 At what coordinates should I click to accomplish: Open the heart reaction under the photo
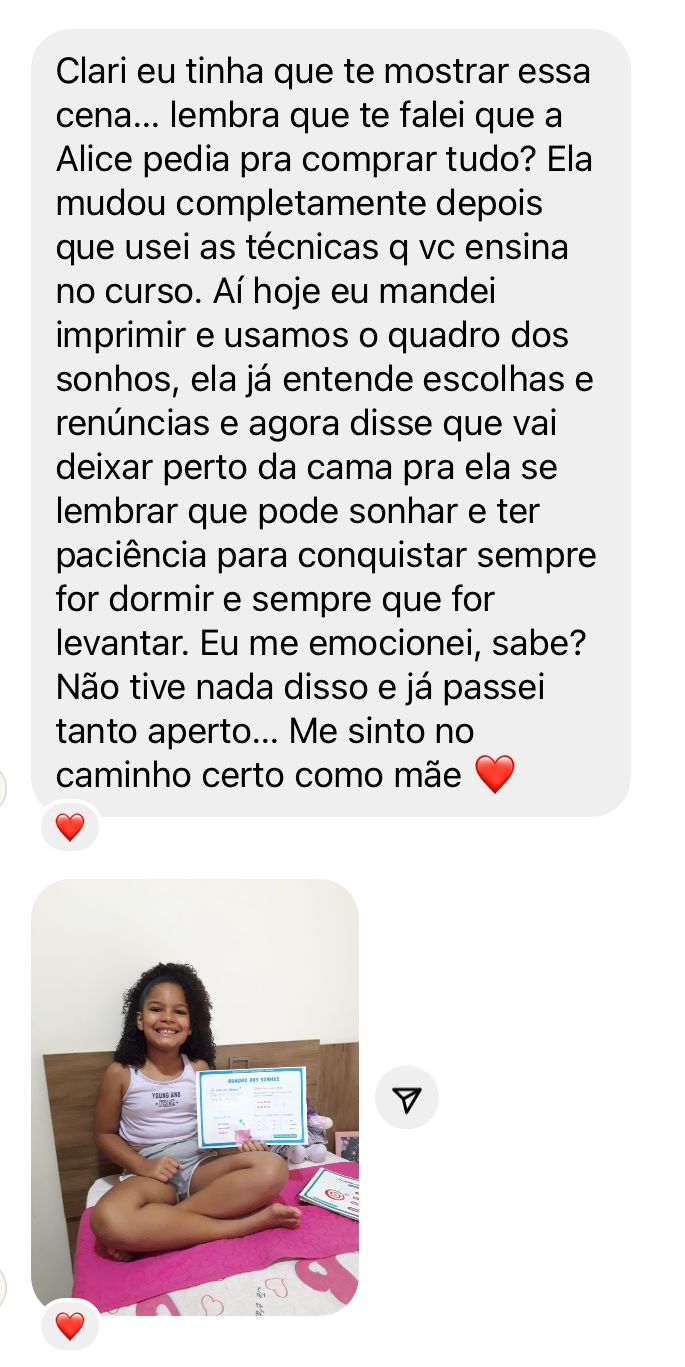70,1326
